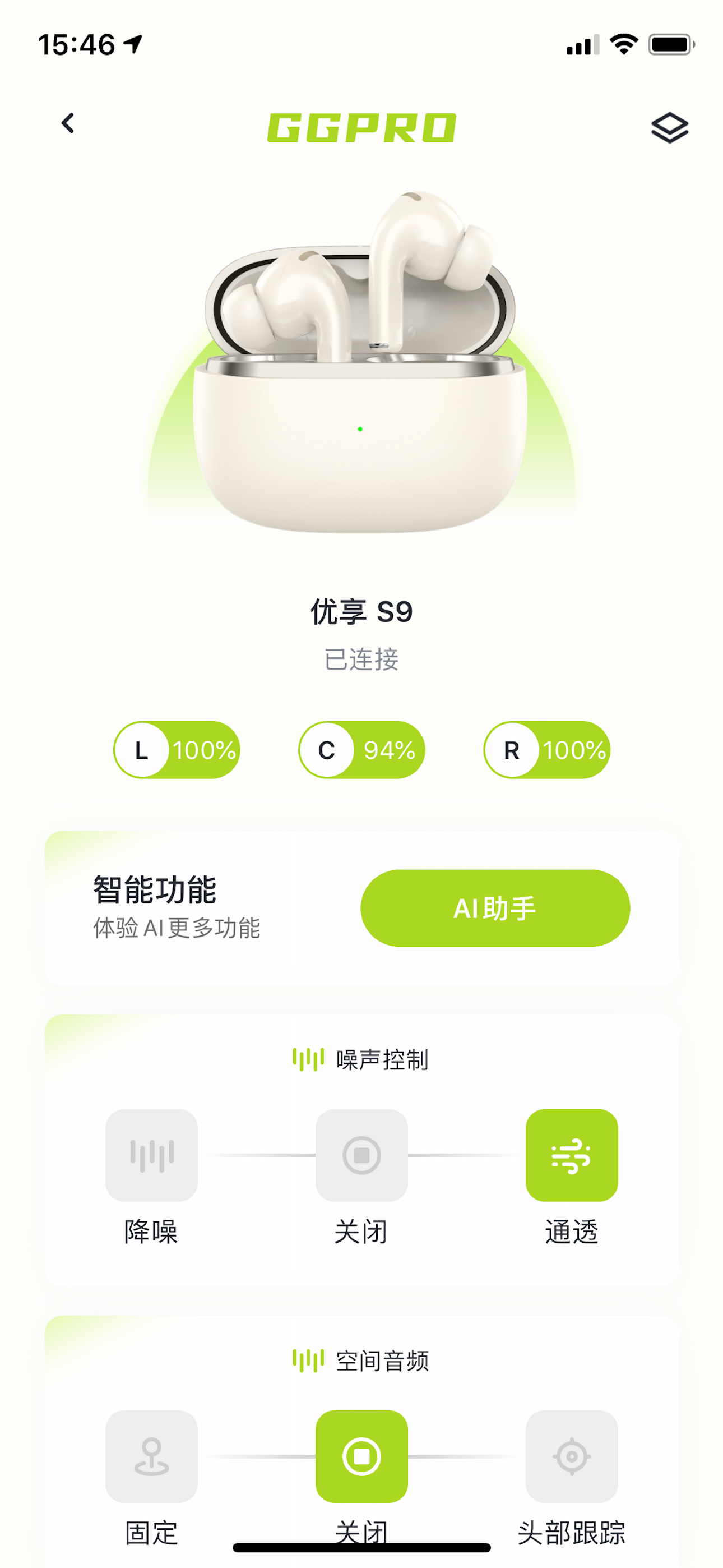
Task: Open the AI助手 assistant
Action: coord(496,907)
